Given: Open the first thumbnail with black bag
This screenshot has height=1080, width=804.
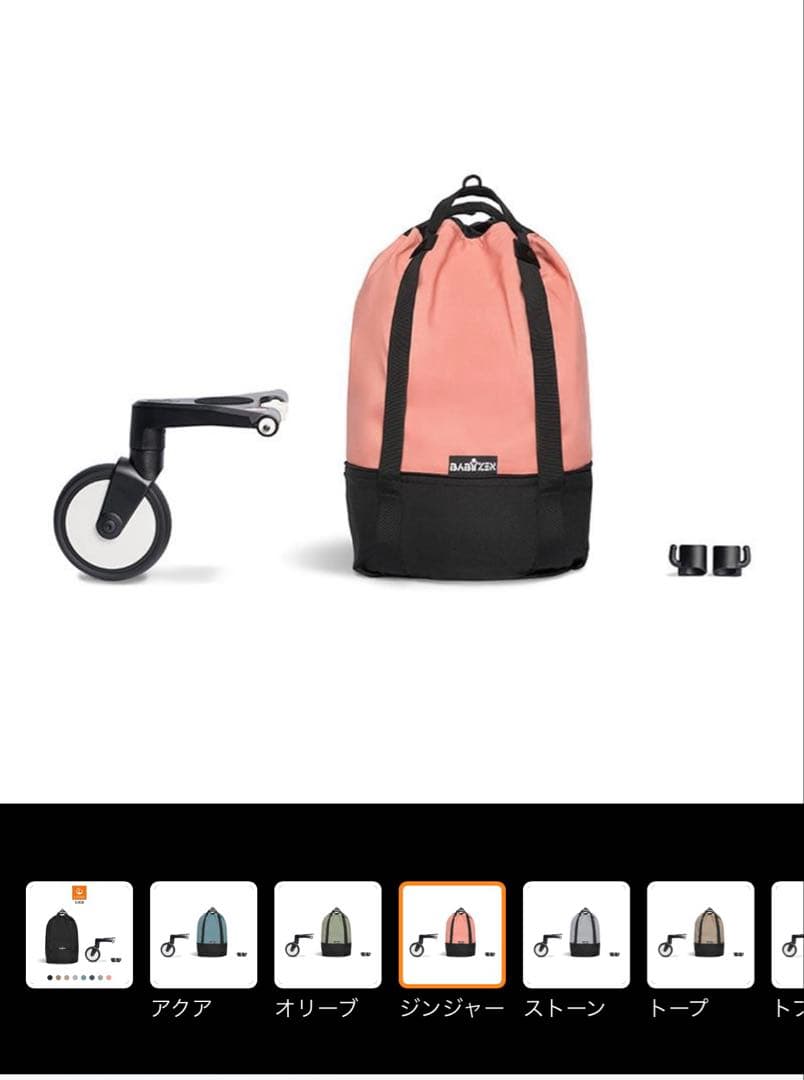Looking at the screenshot, I should click(x=79, y=934).
